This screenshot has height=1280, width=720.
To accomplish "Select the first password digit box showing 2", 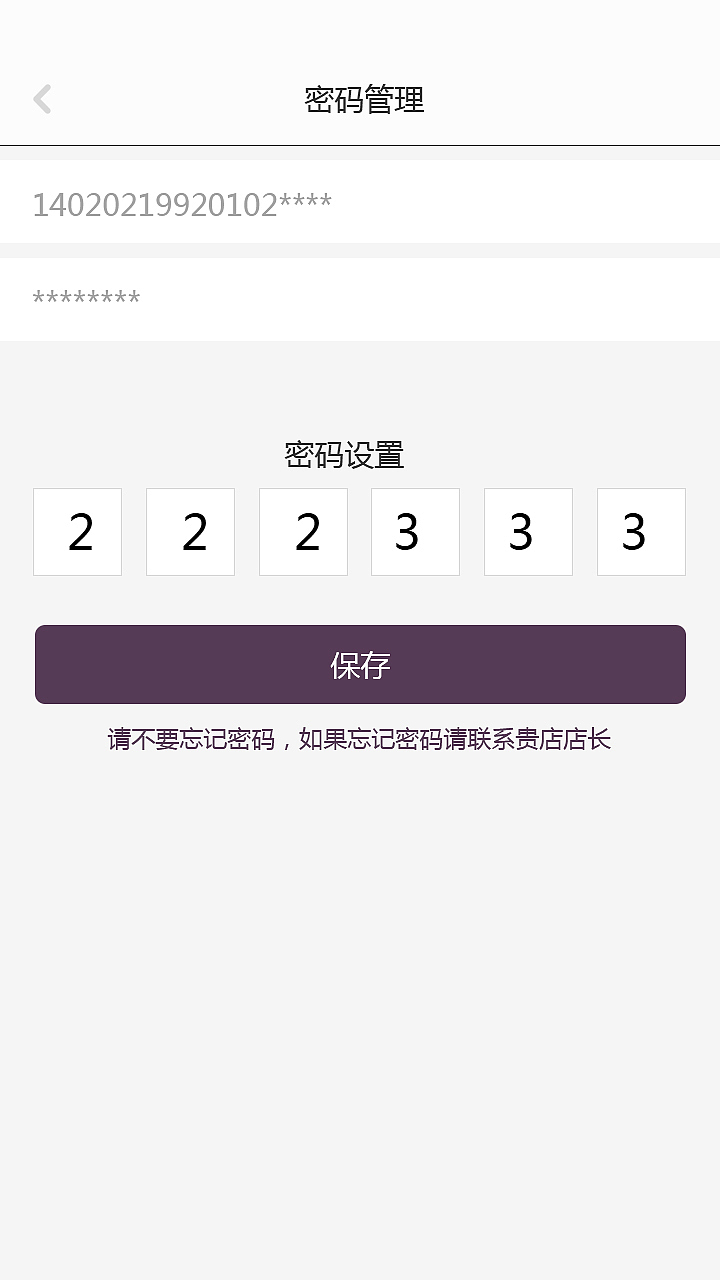I will pyautogui.click(x=77, y=531).
